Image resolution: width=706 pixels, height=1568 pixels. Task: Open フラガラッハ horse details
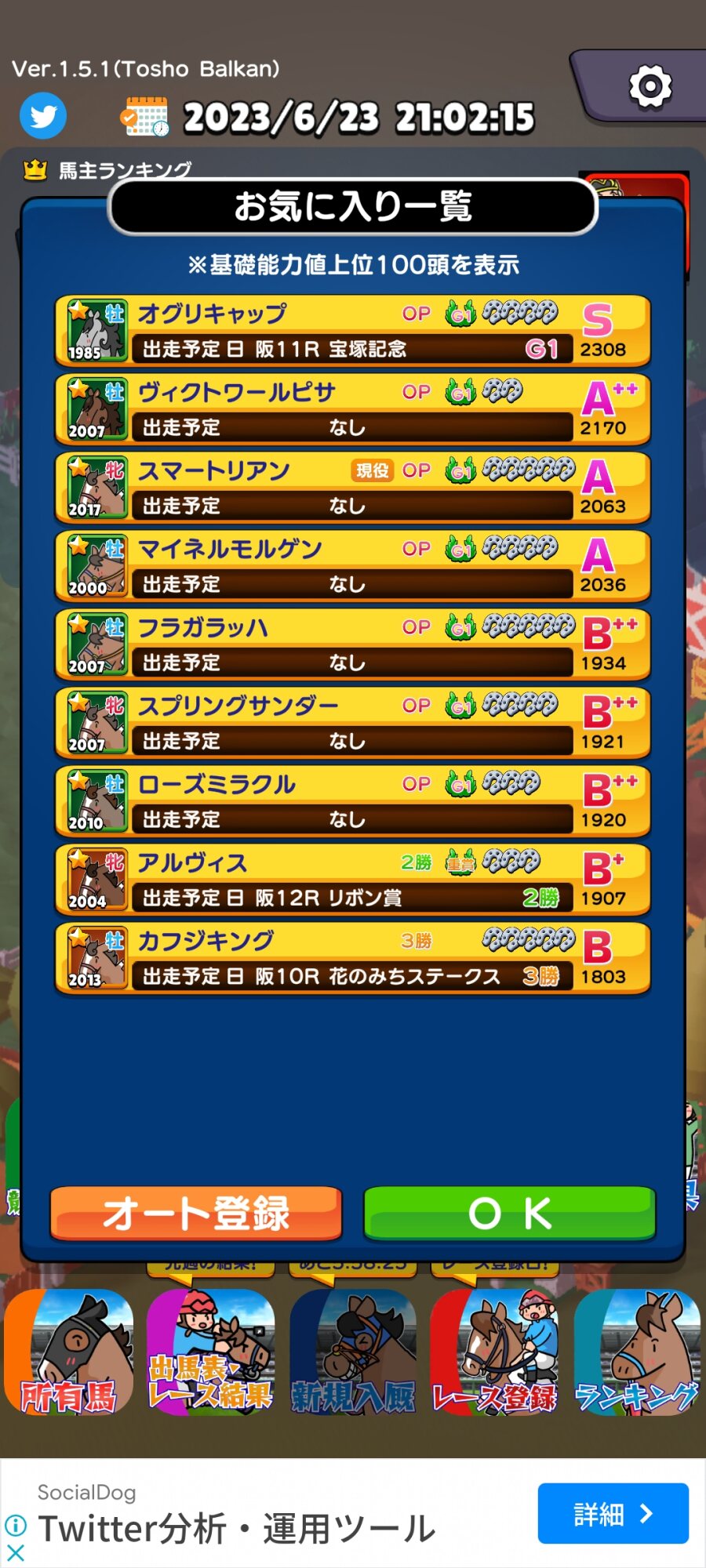click(x=352, y=644)
